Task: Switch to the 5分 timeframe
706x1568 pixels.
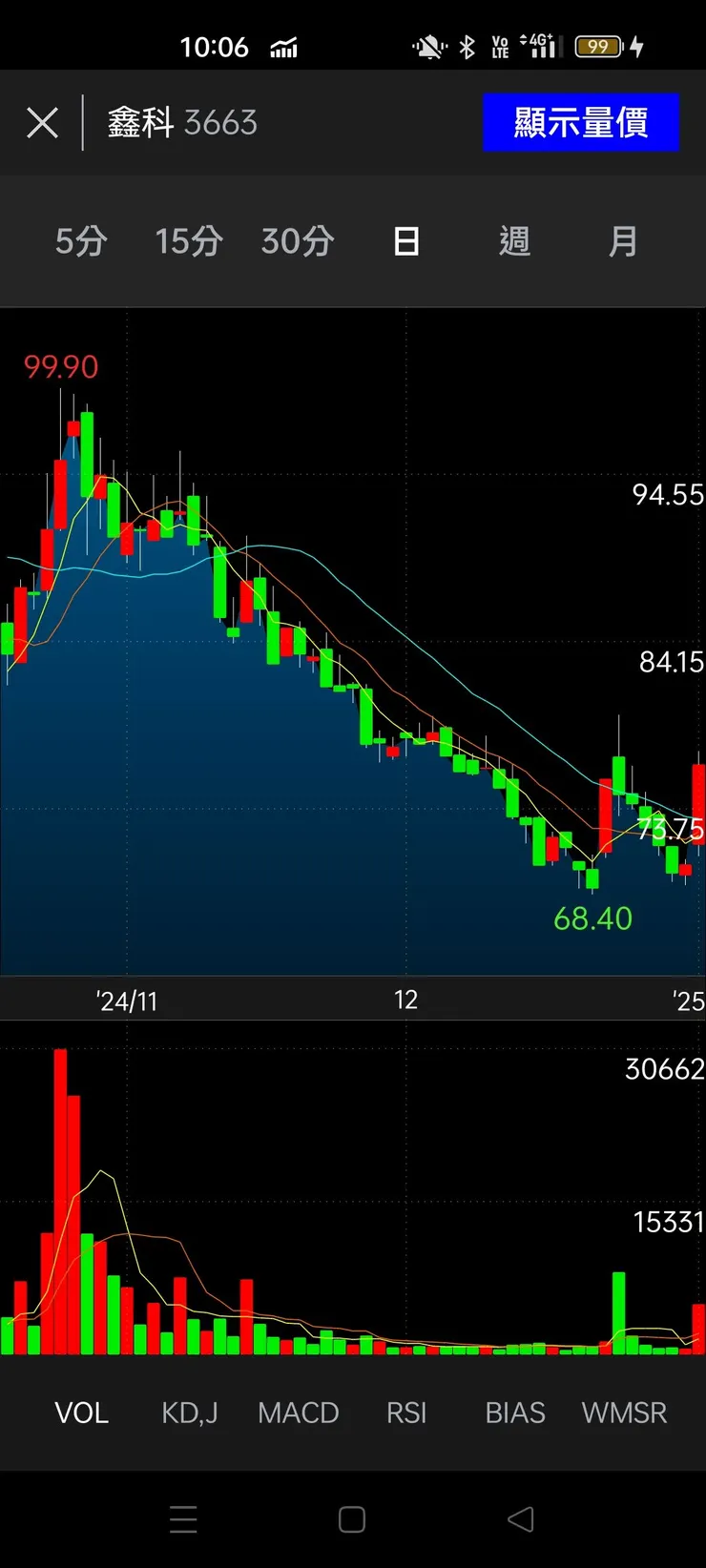Action: (x=81, y=241)
